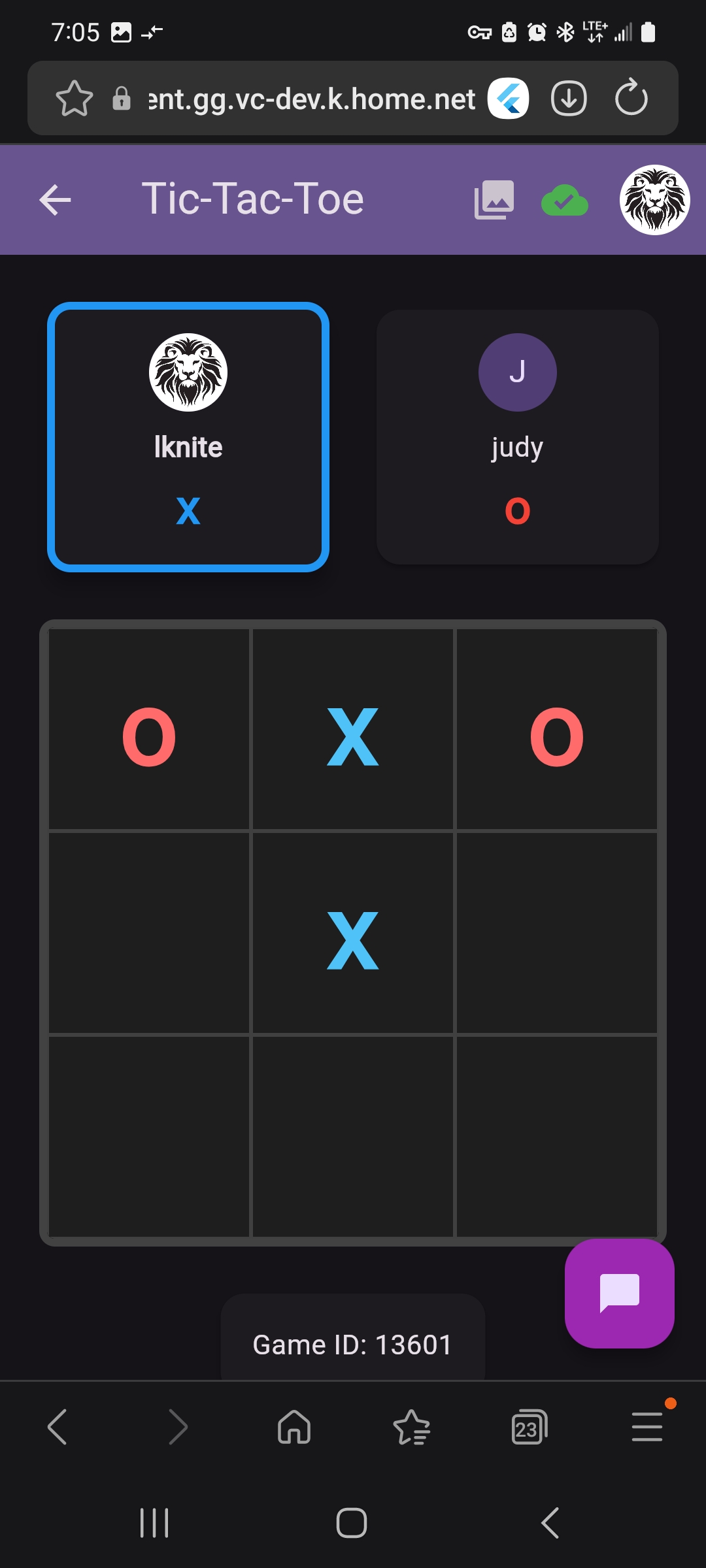Go back from the Tic-Tac-Toe screen

tap(55, 200)
